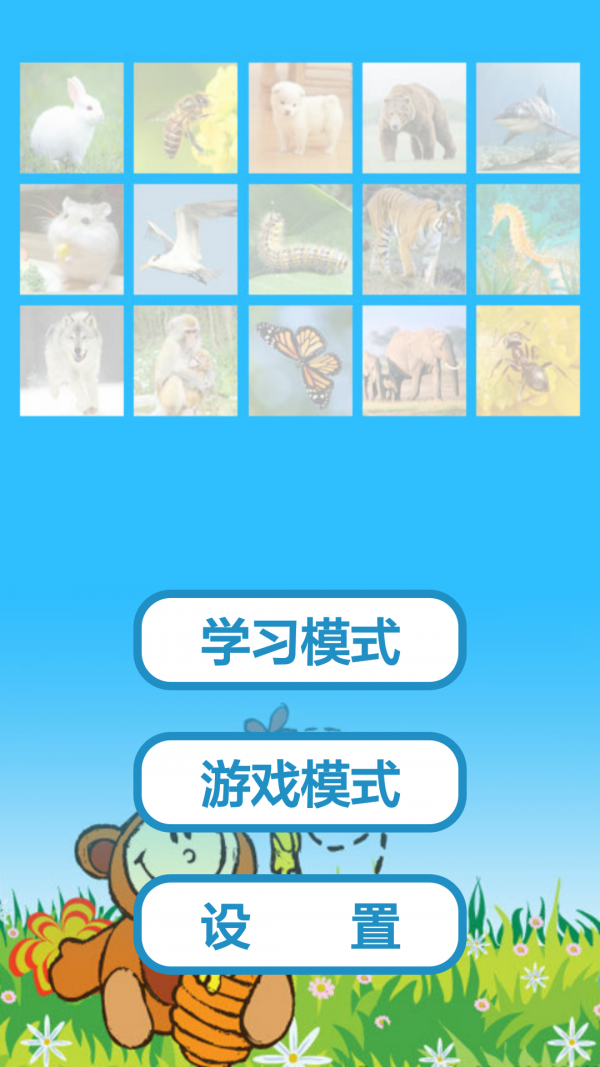
Task: Open 游戏模式 (game mode)
Action: pos(300,782)
